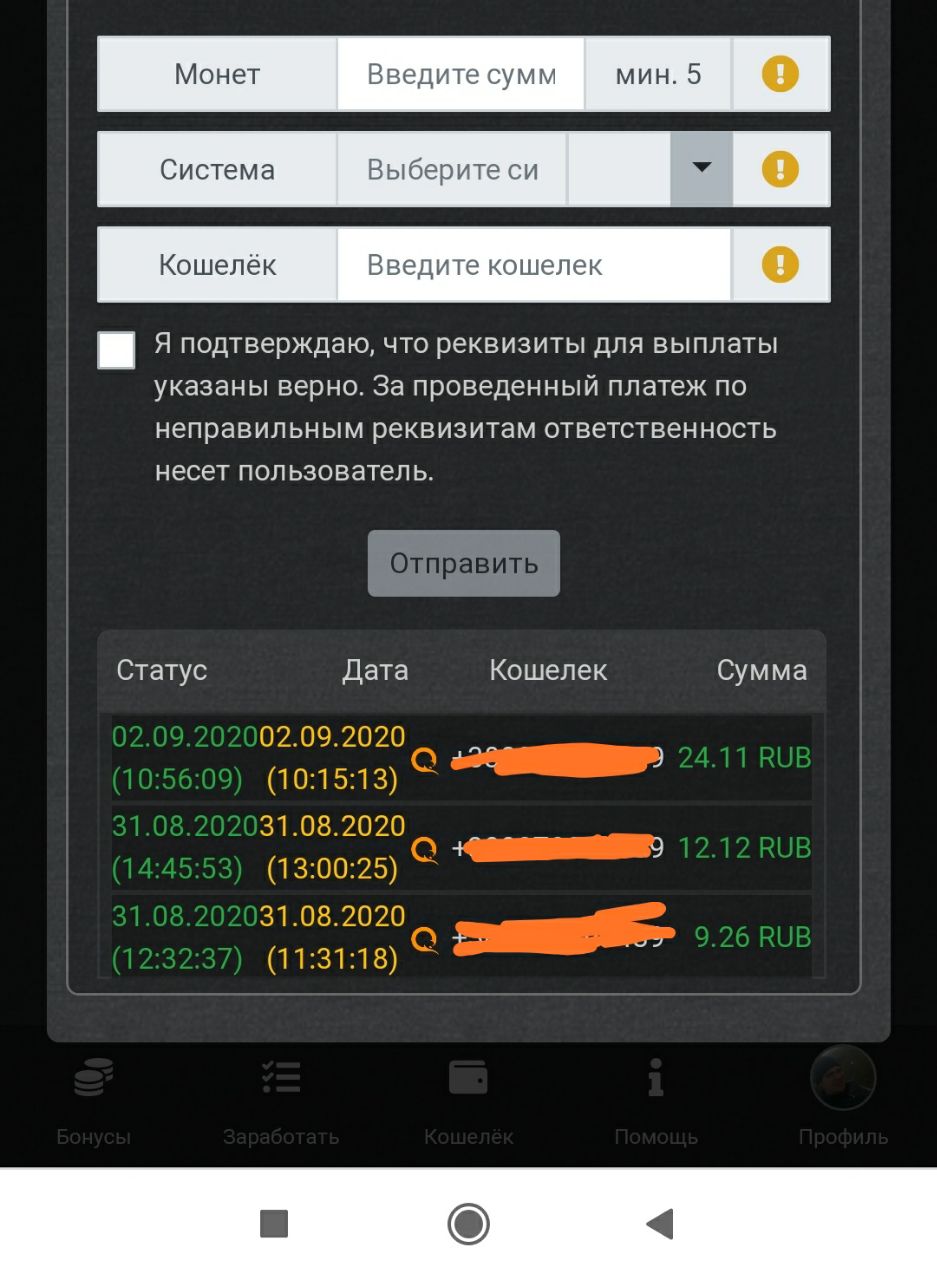Show the info hint for Монет
The height and width of the screenshot is (1280, 937).
tap(780, 75)
